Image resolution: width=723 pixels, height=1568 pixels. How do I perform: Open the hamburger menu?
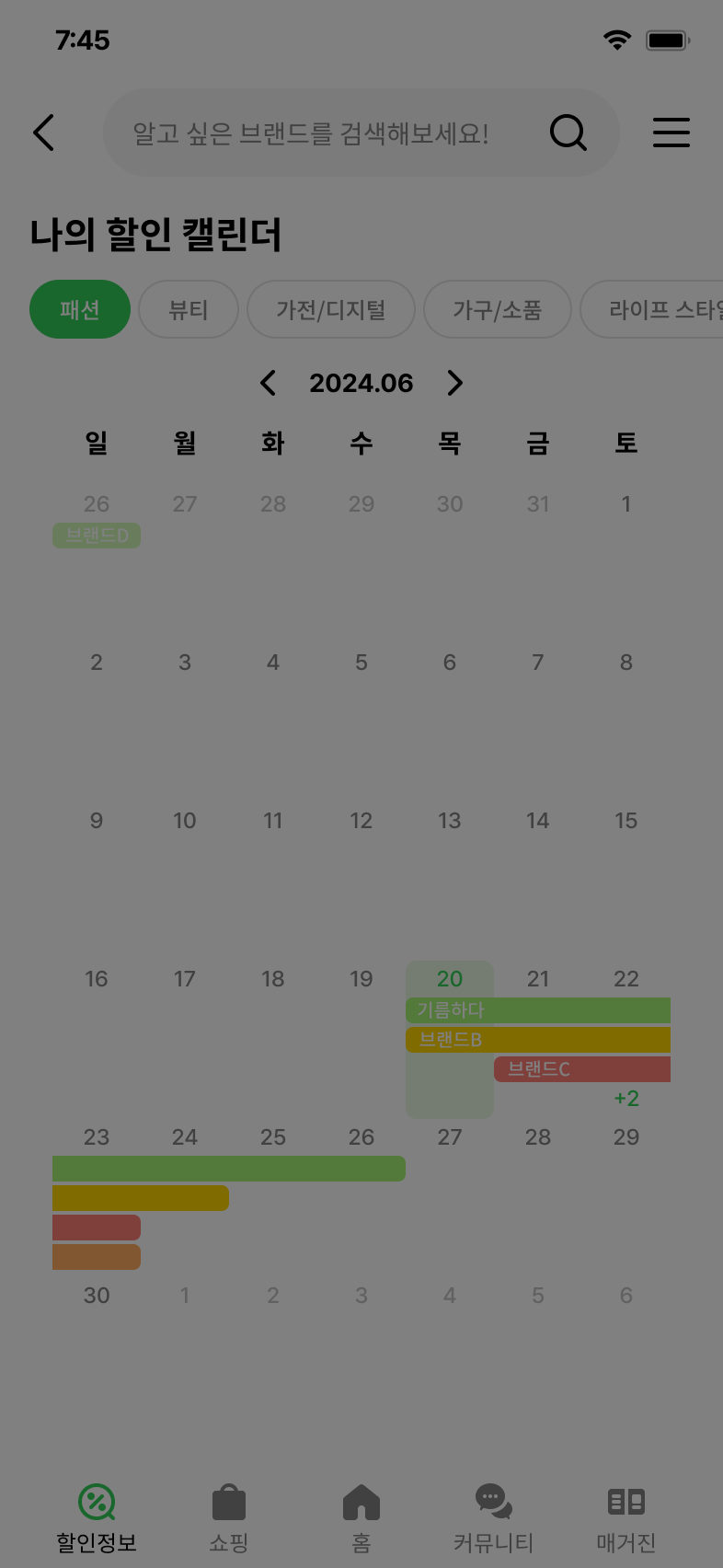click(x=671, y=133)
